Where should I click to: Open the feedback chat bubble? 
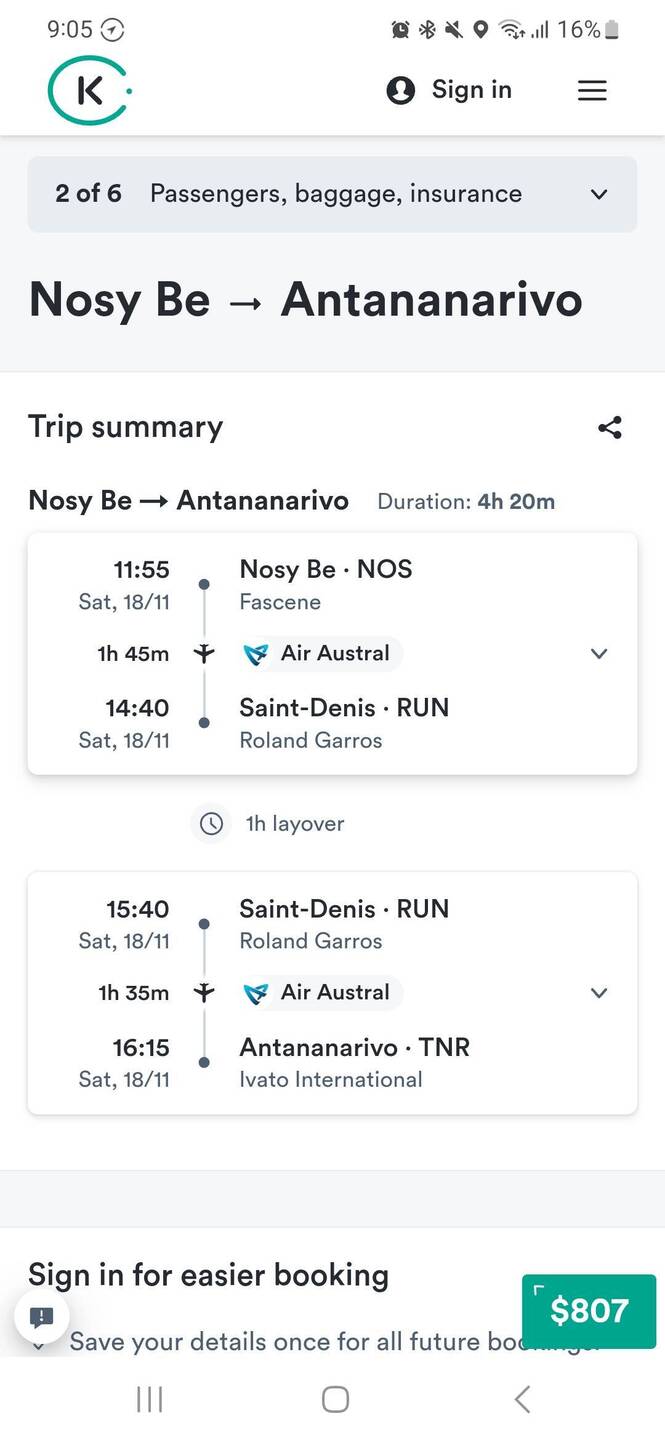pyautogui.click(x=42, y=1317)
